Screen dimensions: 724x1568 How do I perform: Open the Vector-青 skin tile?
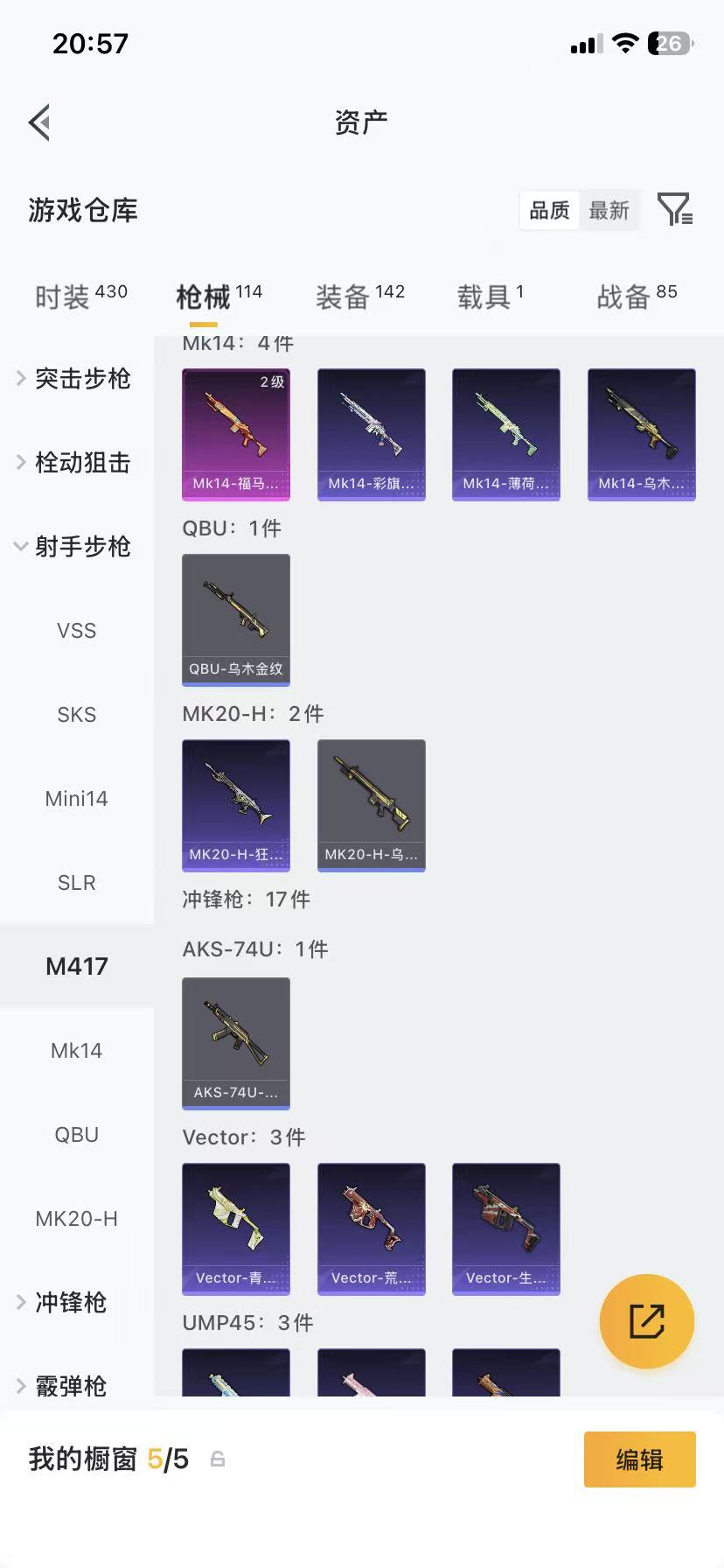point(236,1228)
